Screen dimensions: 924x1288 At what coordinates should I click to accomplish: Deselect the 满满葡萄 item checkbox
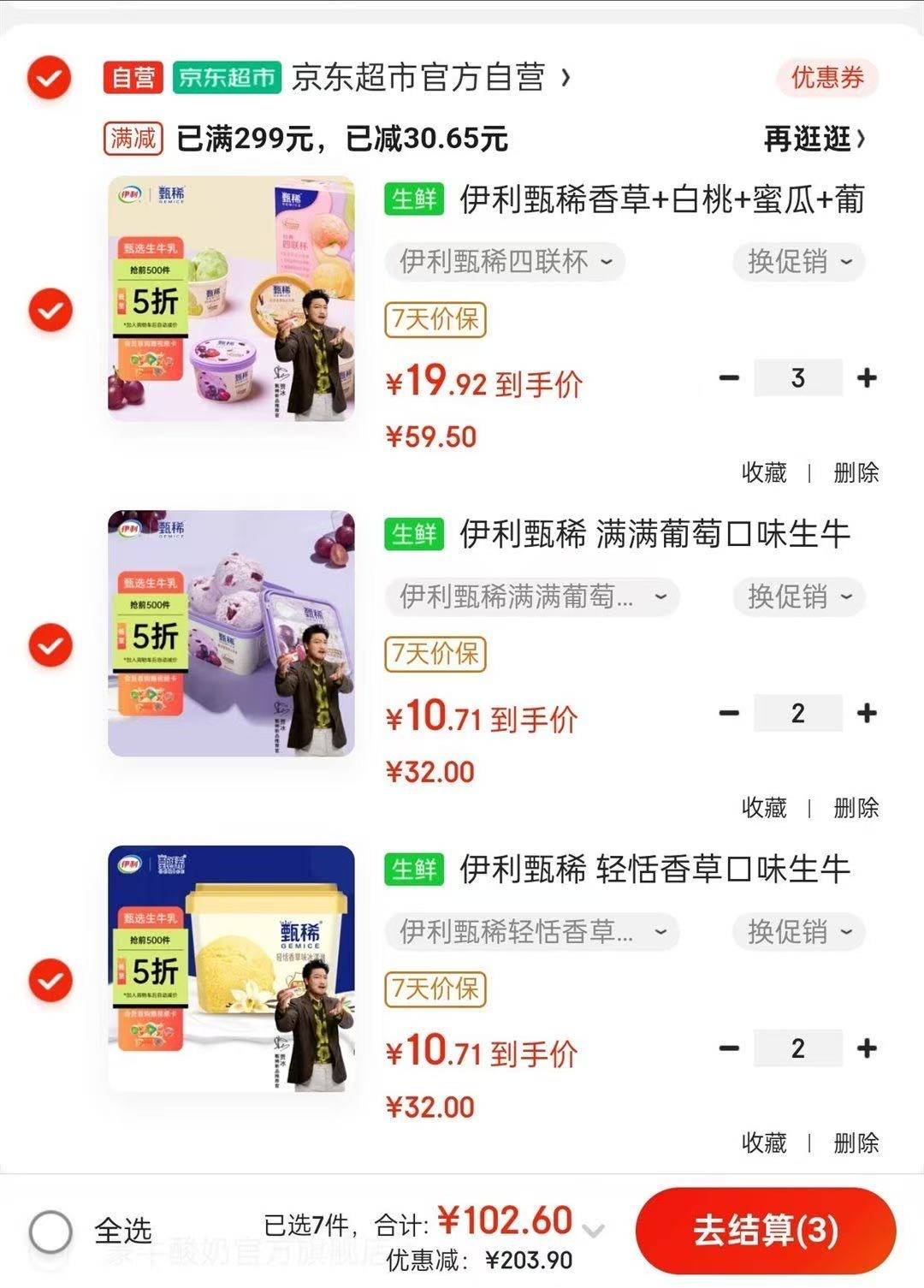(x=50, y=644)
